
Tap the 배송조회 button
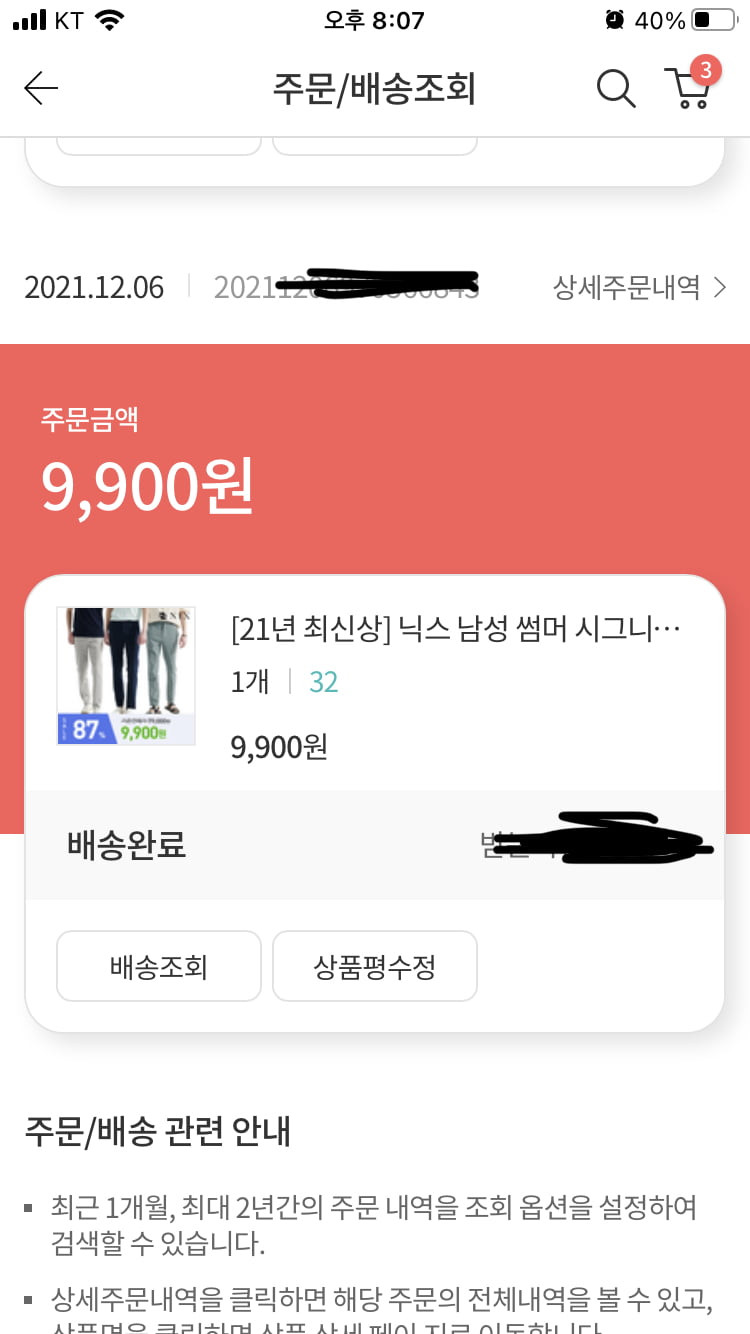159,966
